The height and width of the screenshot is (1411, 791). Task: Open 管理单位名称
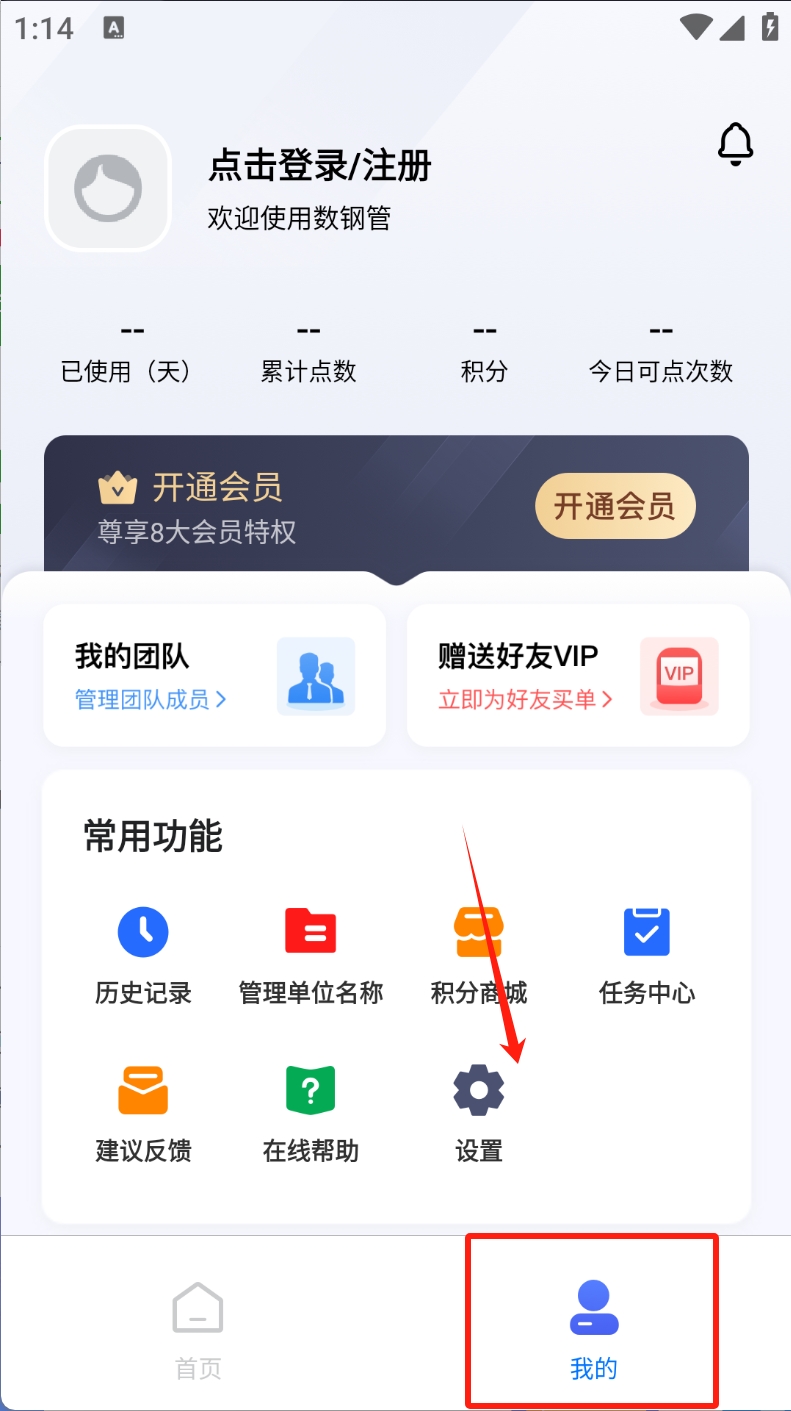click(310, 953)
